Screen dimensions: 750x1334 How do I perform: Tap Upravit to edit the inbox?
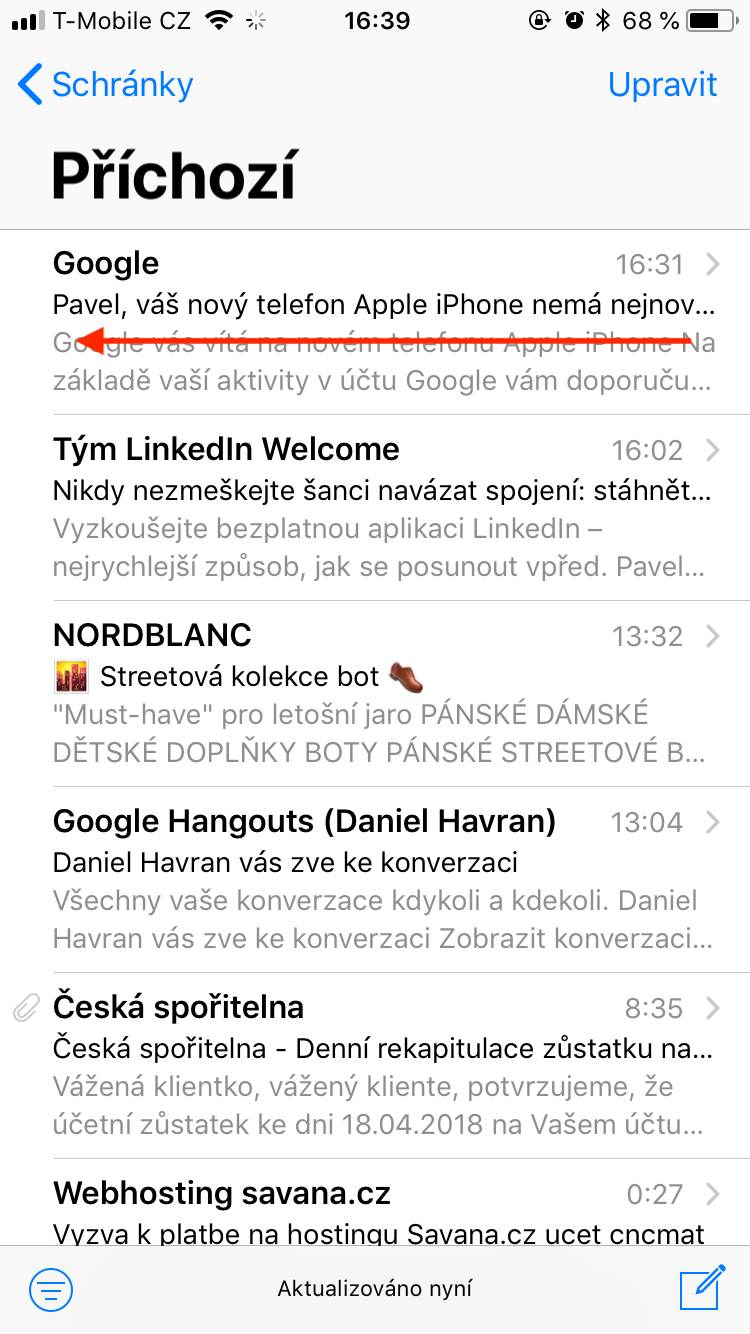(x=662, y=85)
